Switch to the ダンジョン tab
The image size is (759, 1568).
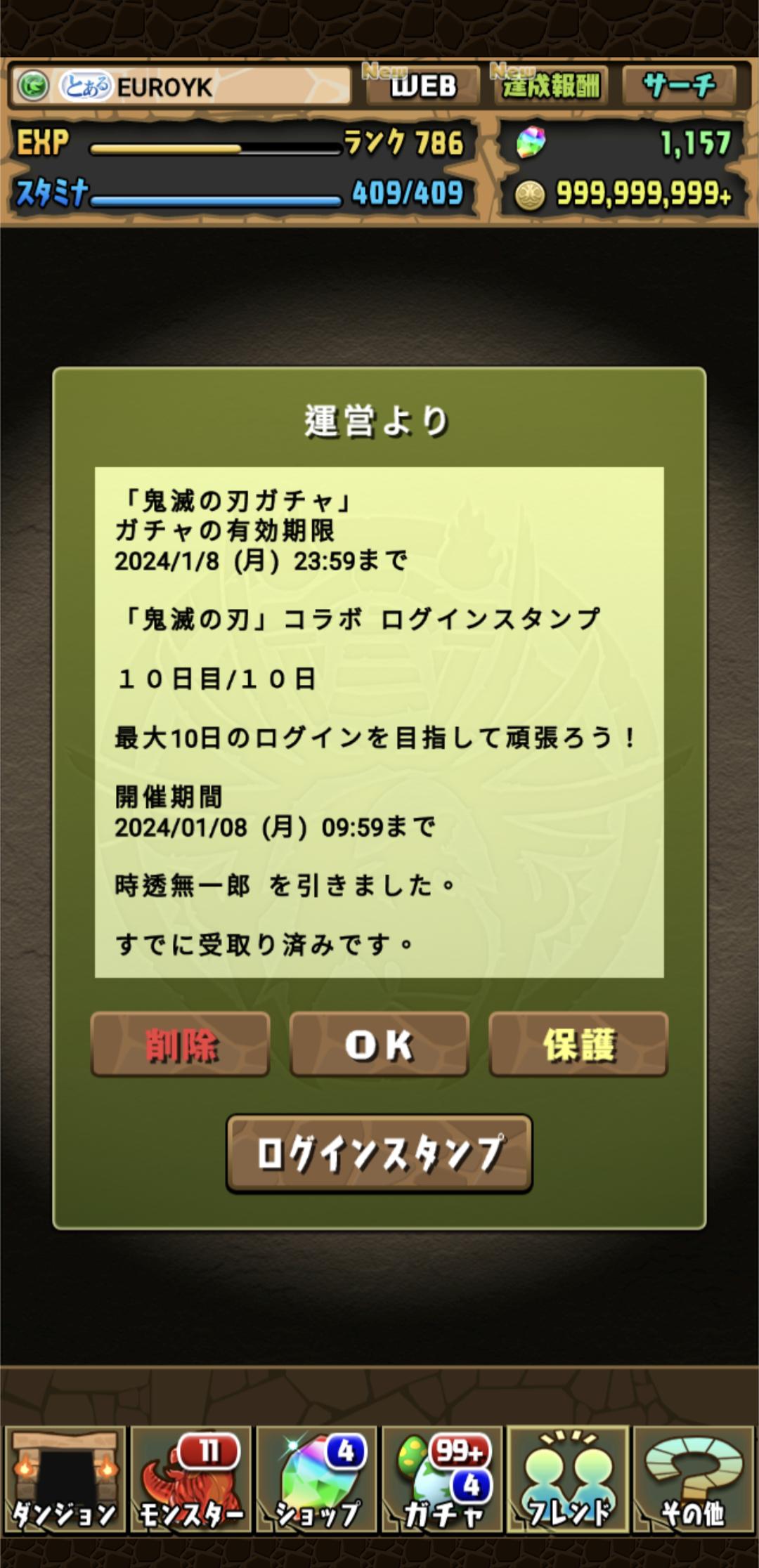[x=64, y=1479]
